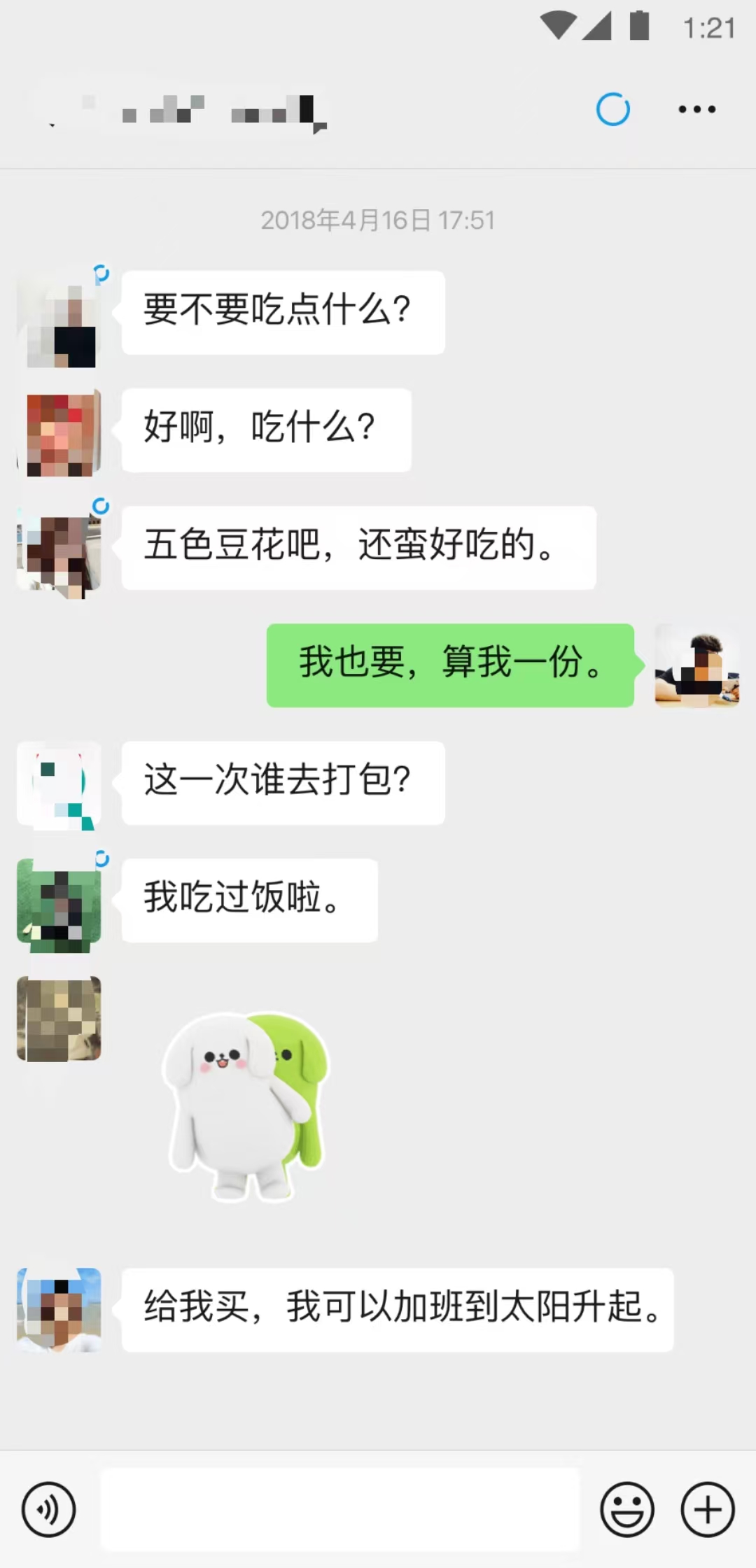This screenshot has width=756, height=1568.
Task: Tap the timestamp '2018年4月16日 17:51'
Action: pos(378,220)
